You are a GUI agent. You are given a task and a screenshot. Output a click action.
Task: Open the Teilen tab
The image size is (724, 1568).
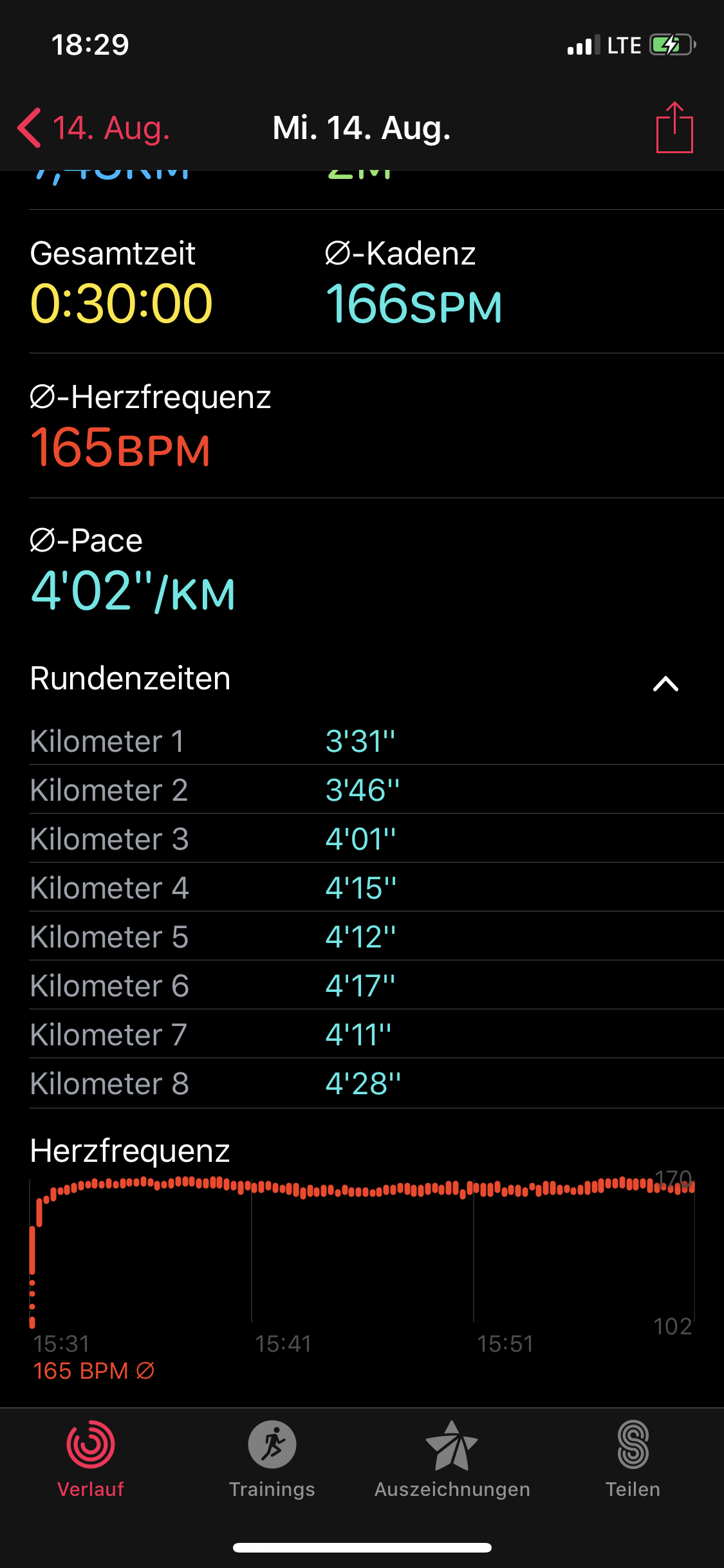tap(633, 1459)
